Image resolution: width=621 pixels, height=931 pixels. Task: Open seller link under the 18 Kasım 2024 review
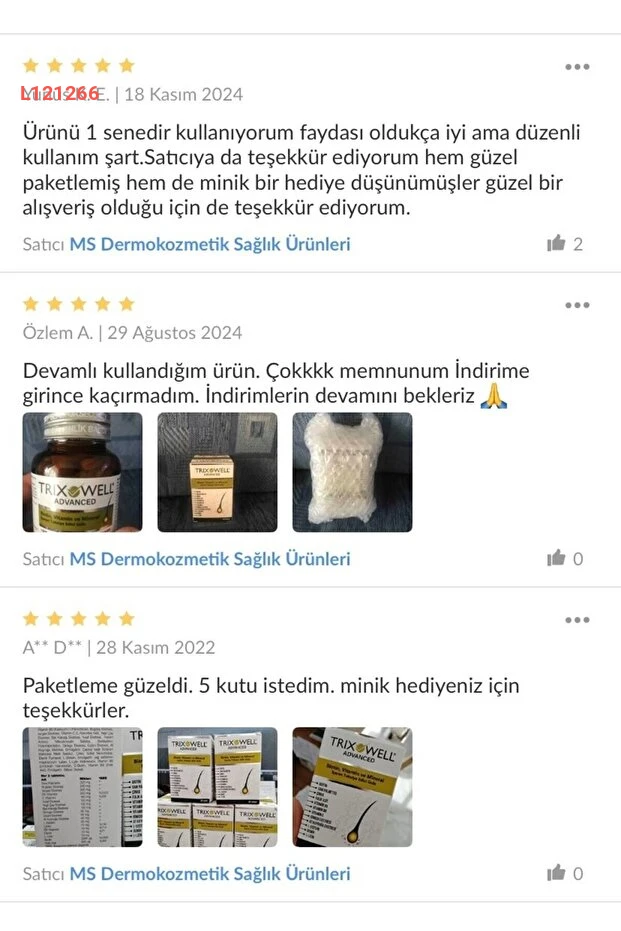(209, 244)
